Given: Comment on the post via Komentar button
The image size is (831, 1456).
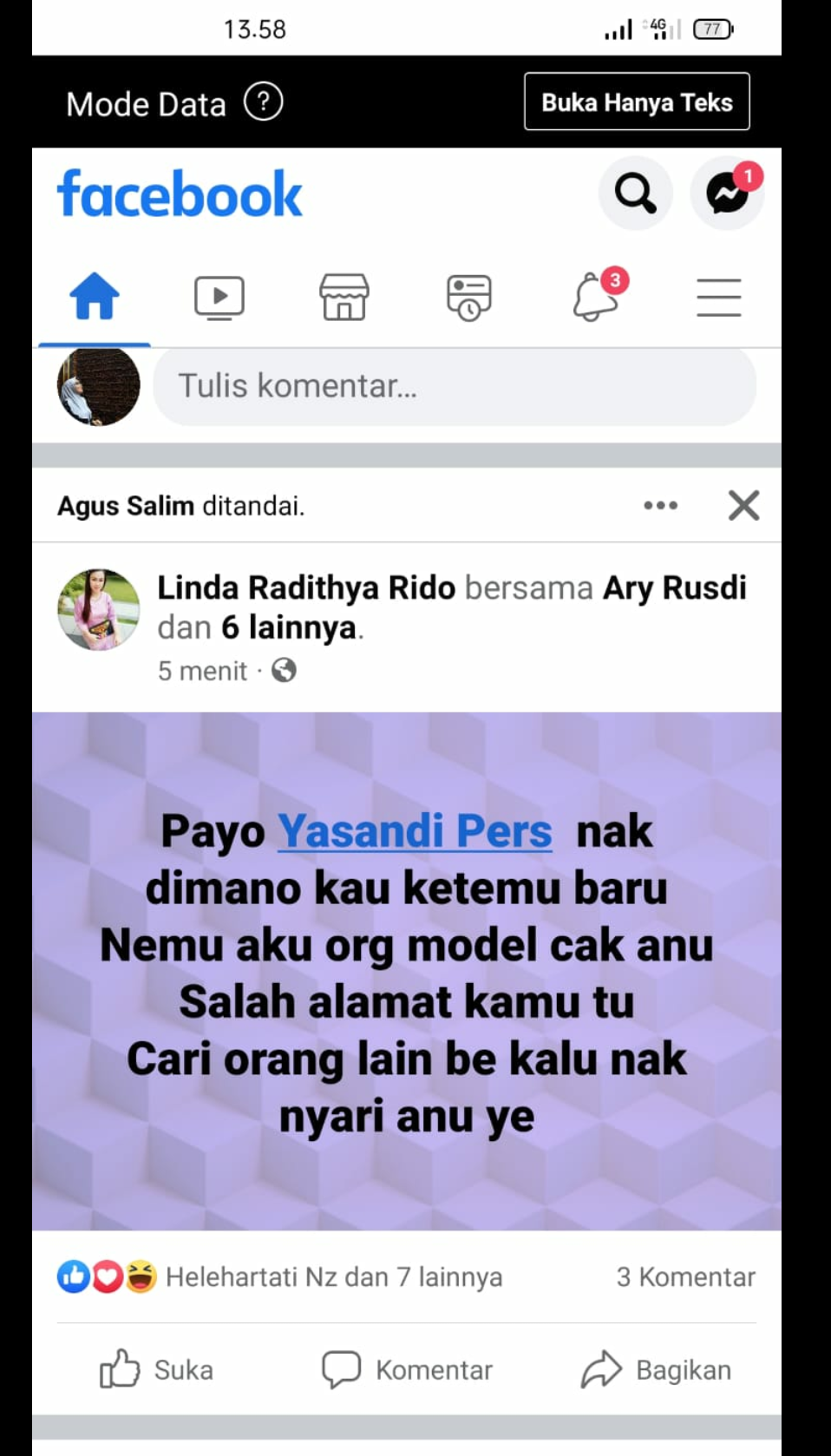Looking at the screenshot, I should pyautogui.click(x=407, y=1370).
